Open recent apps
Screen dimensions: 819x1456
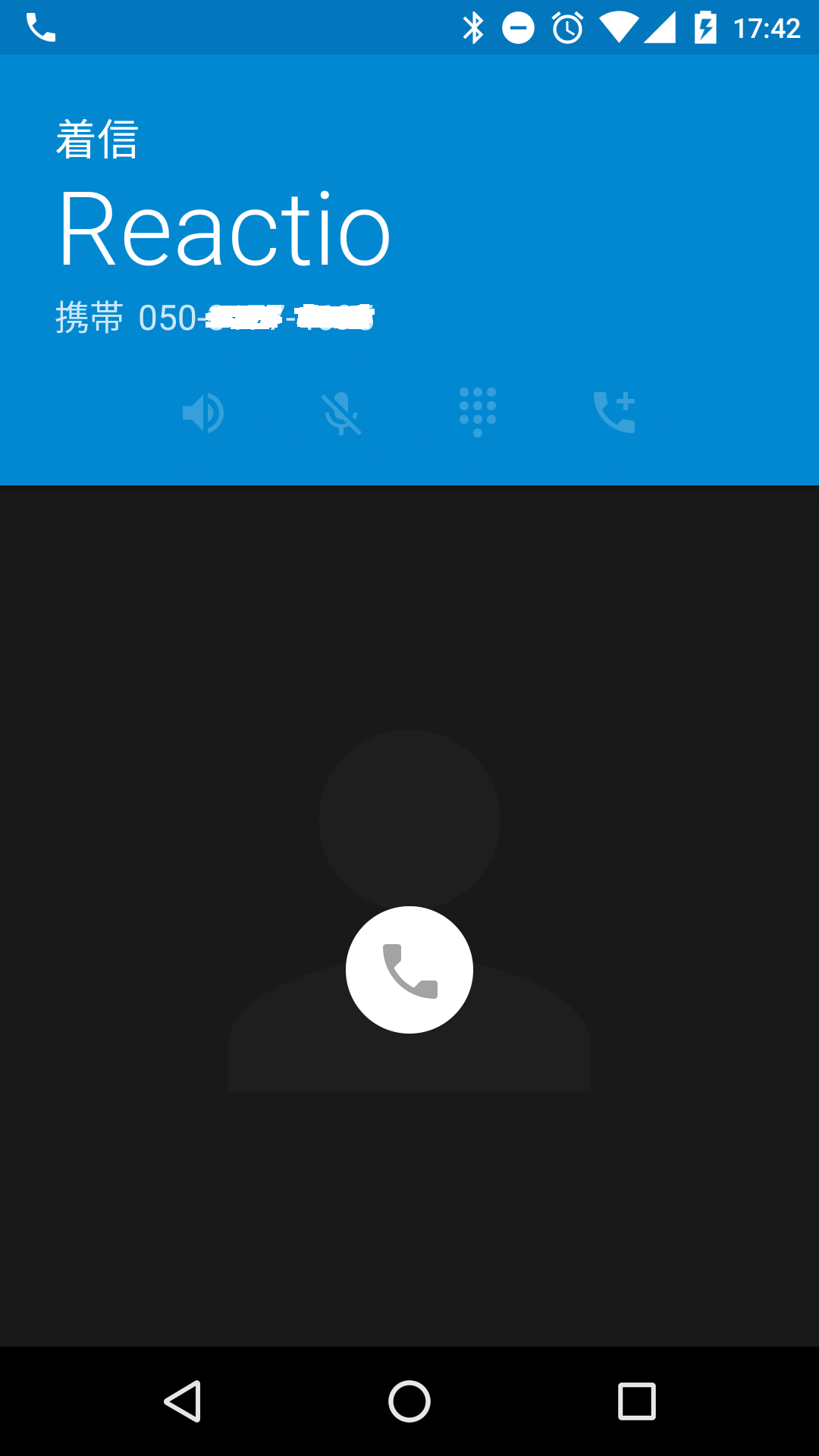coord(637,1401)
